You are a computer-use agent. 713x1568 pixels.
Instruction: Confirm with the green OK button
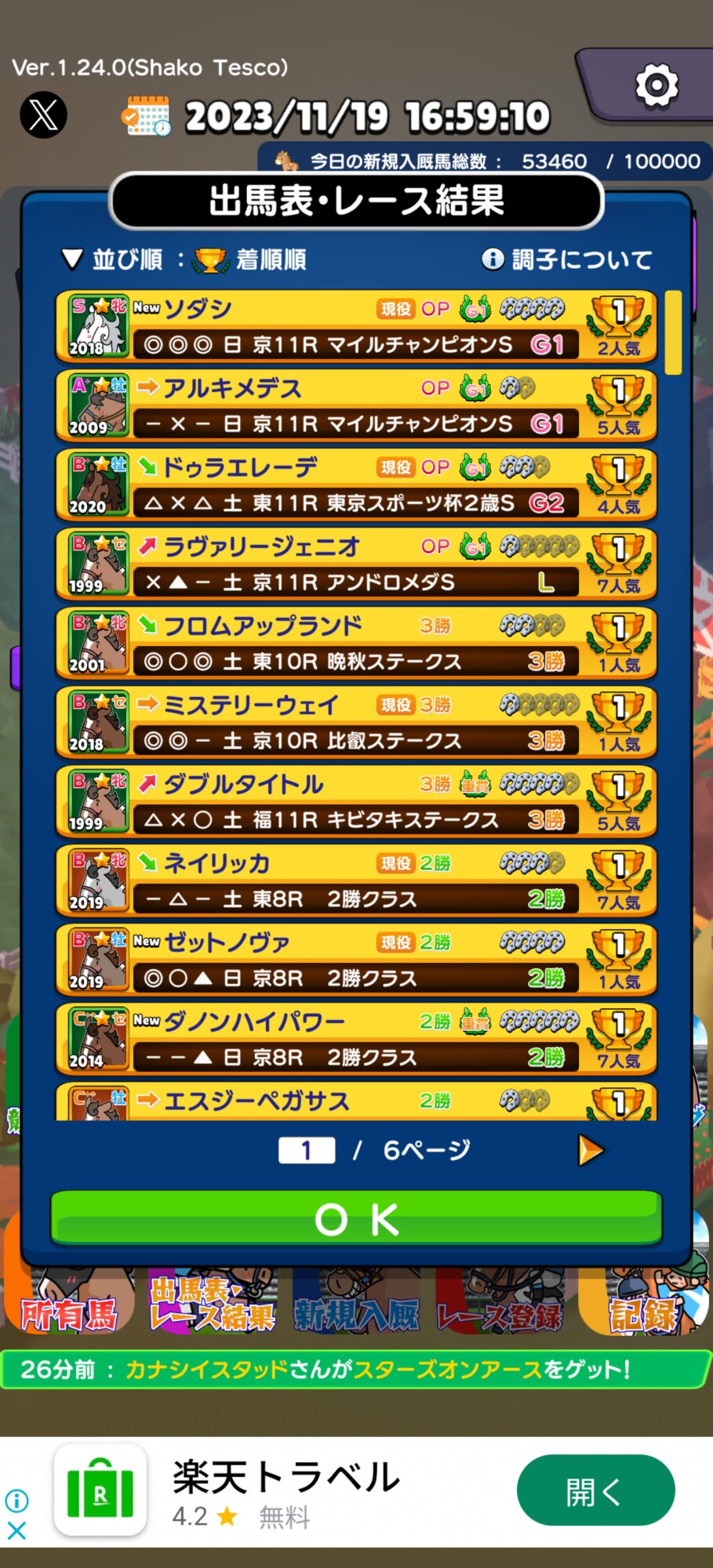(356, 1219)
